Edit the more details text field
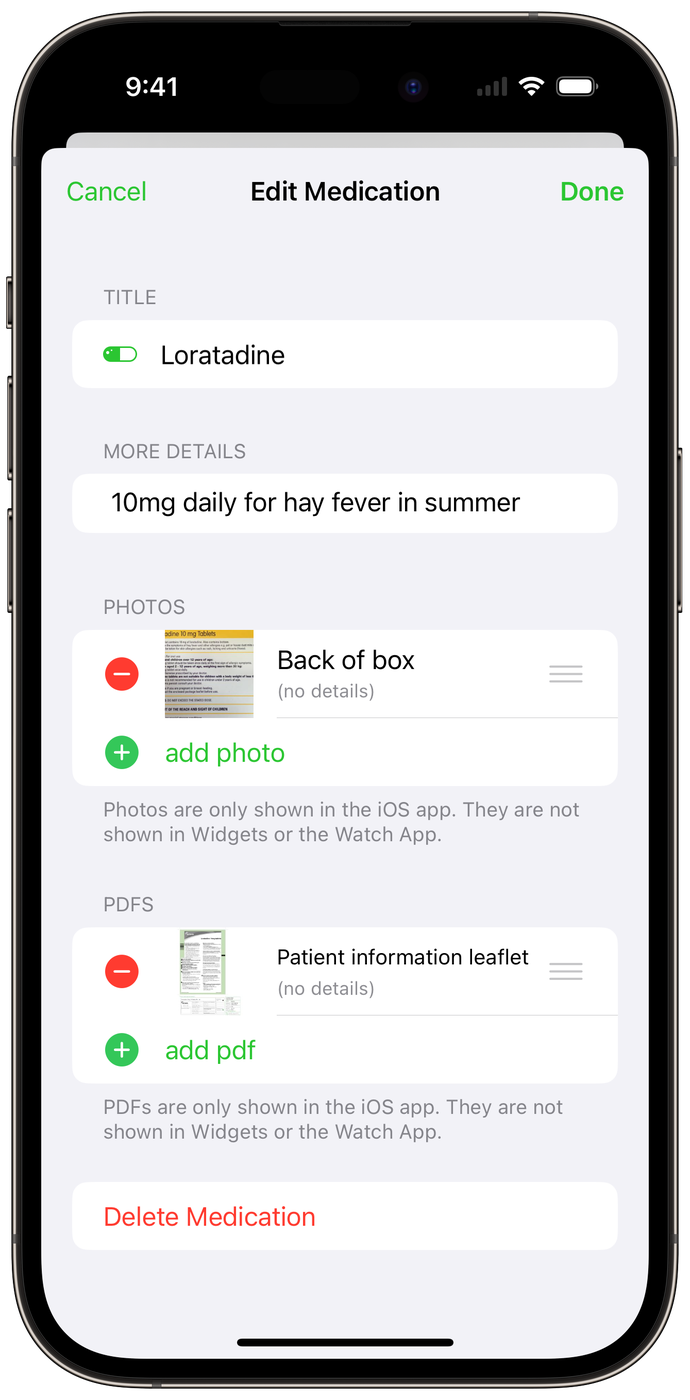 [x=345, y=502]
